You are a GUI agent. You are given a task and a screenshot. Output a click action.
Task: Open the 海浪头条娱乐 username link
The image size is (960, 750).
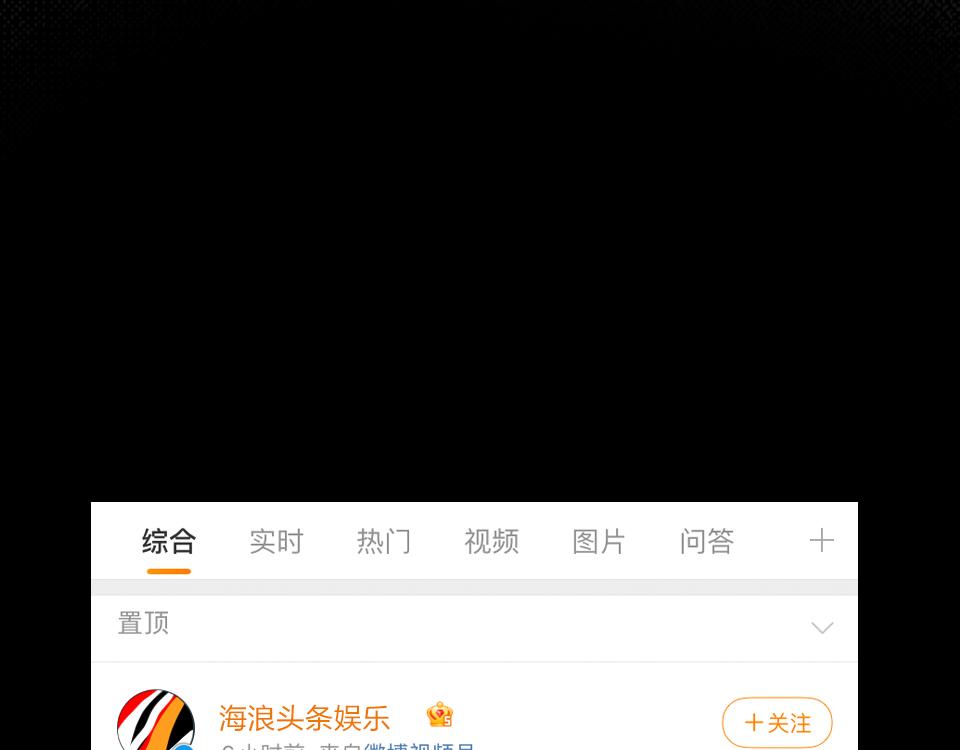tap(304, 718)
